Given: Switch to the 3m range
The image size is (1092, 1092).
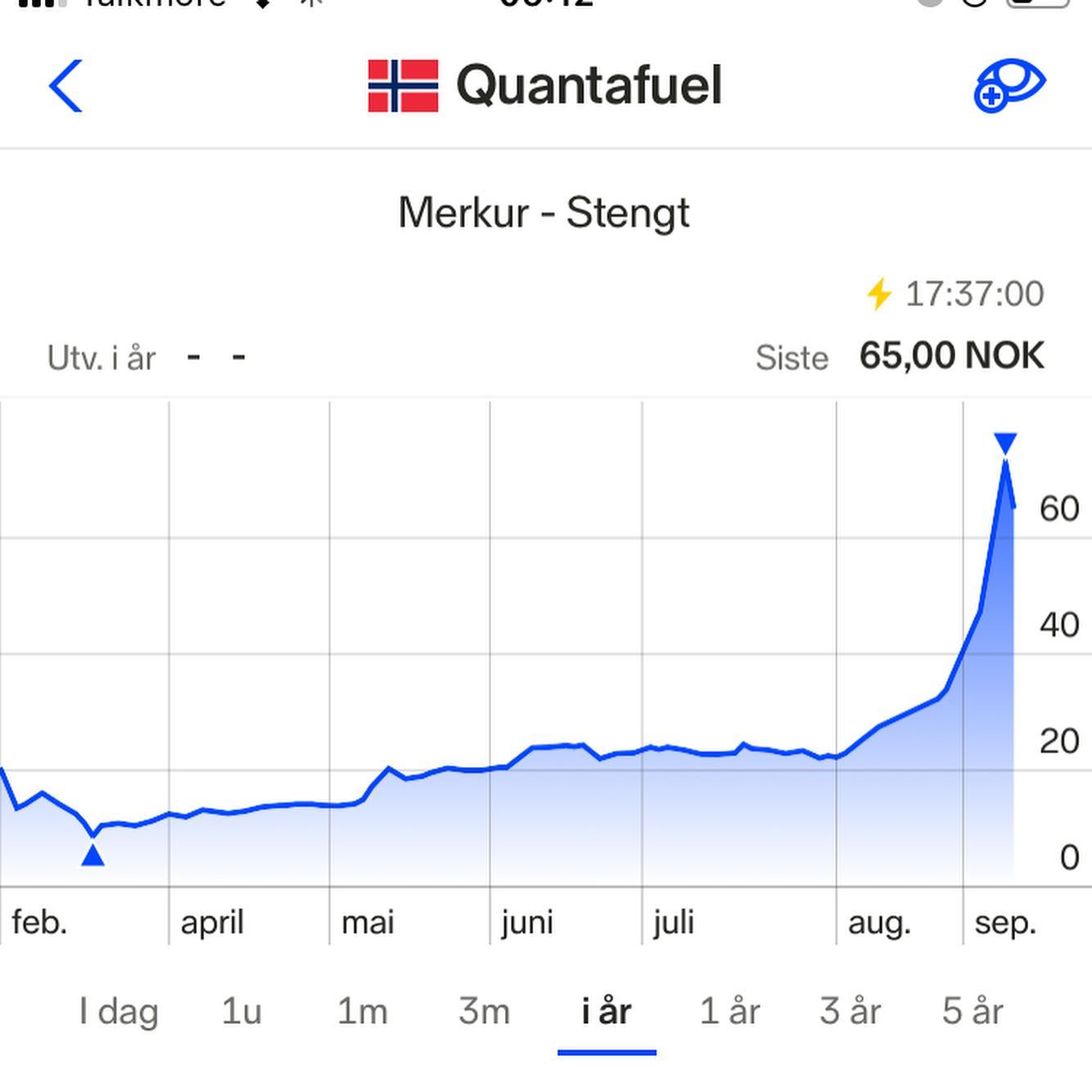Looking at the screenshot, I should (x=484, y=1012).
